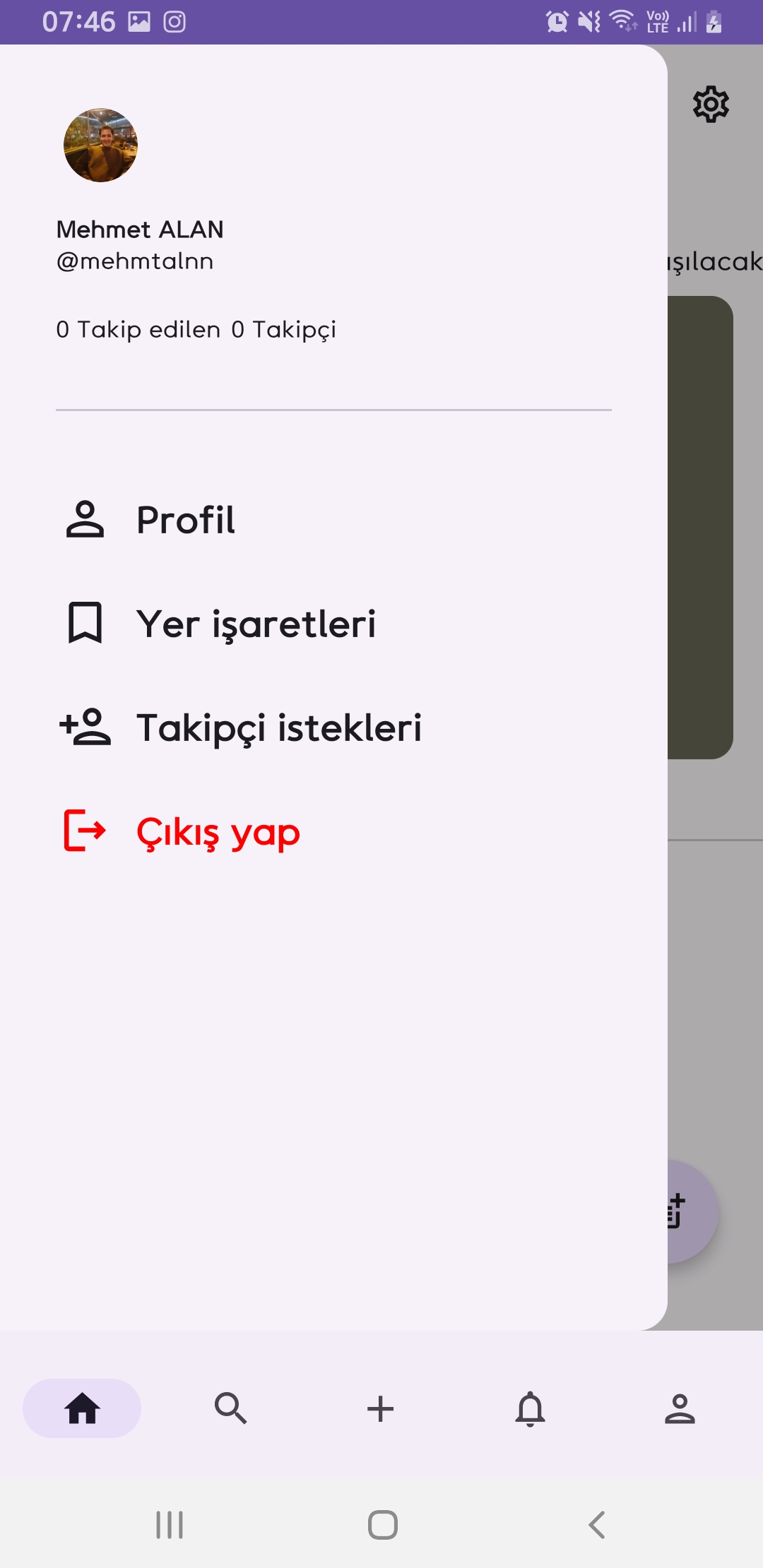The height and width of the screenshot is (1568, 763).
Task: Open the Profil menu item
Action: (x=185, y=521)
